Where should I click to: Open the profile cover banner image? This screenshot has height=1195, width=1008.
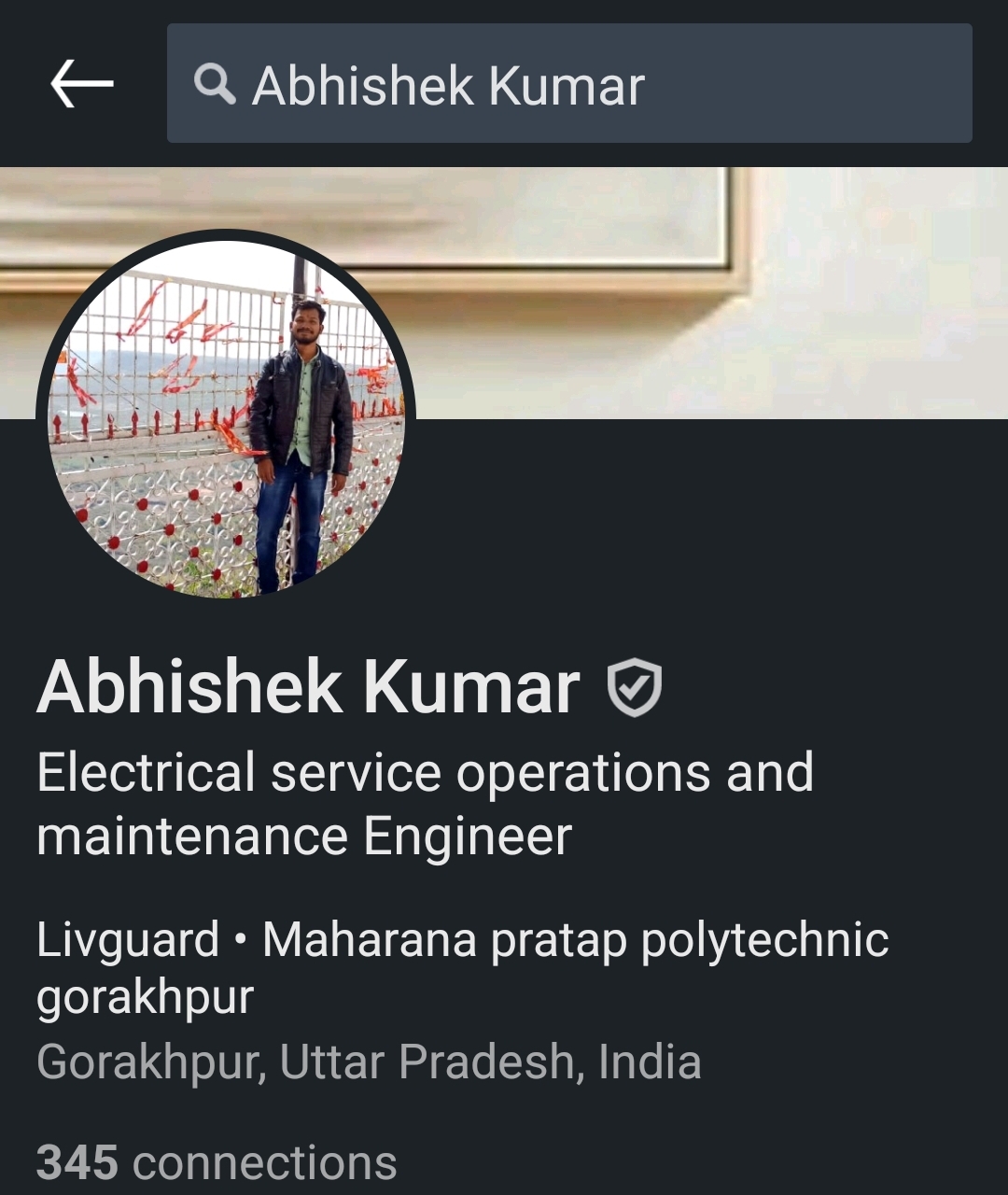(x=709, y=289)
